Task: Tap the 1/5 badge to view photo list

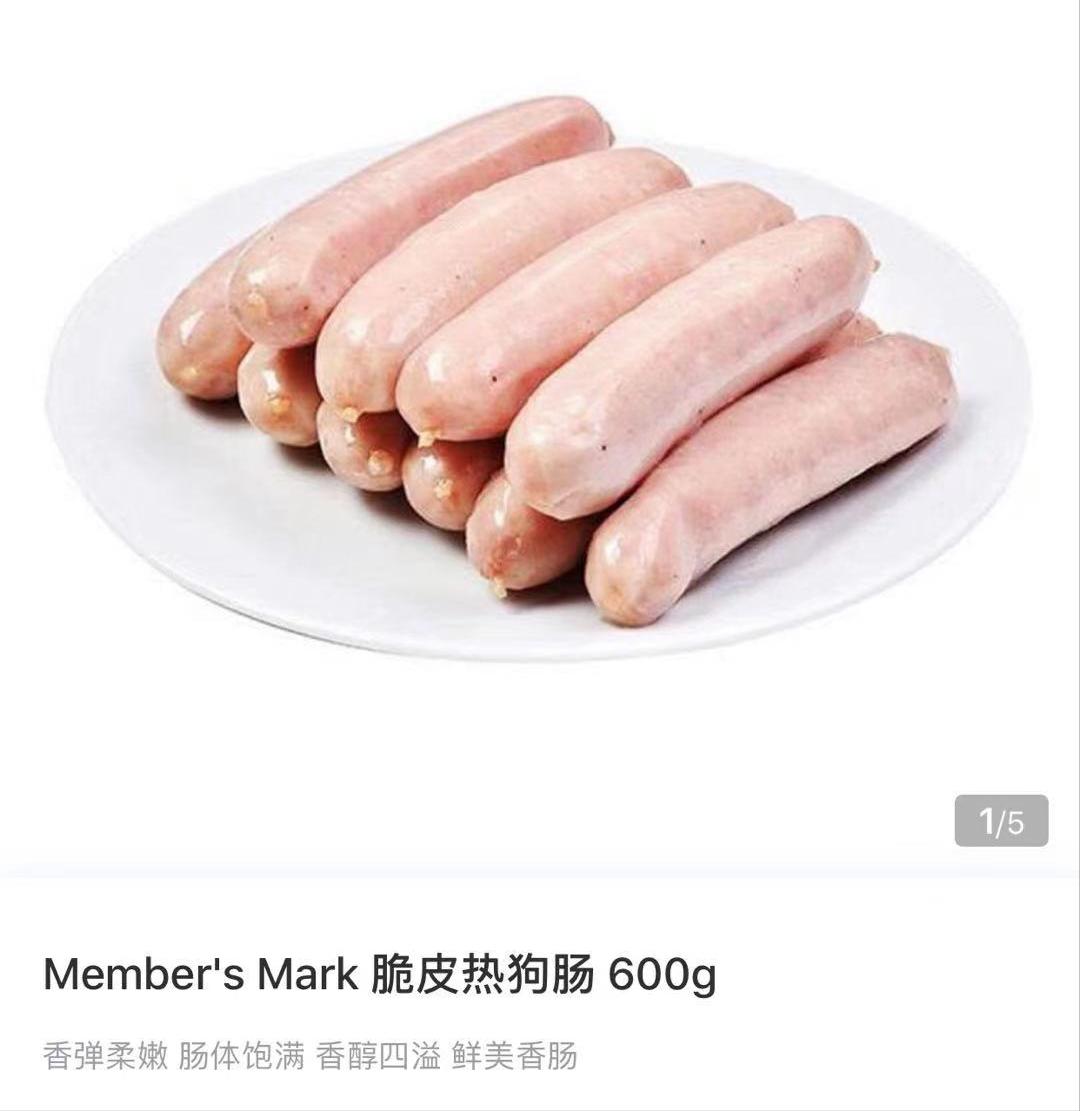Action: pyautogui.click(x=1000, y=820)
